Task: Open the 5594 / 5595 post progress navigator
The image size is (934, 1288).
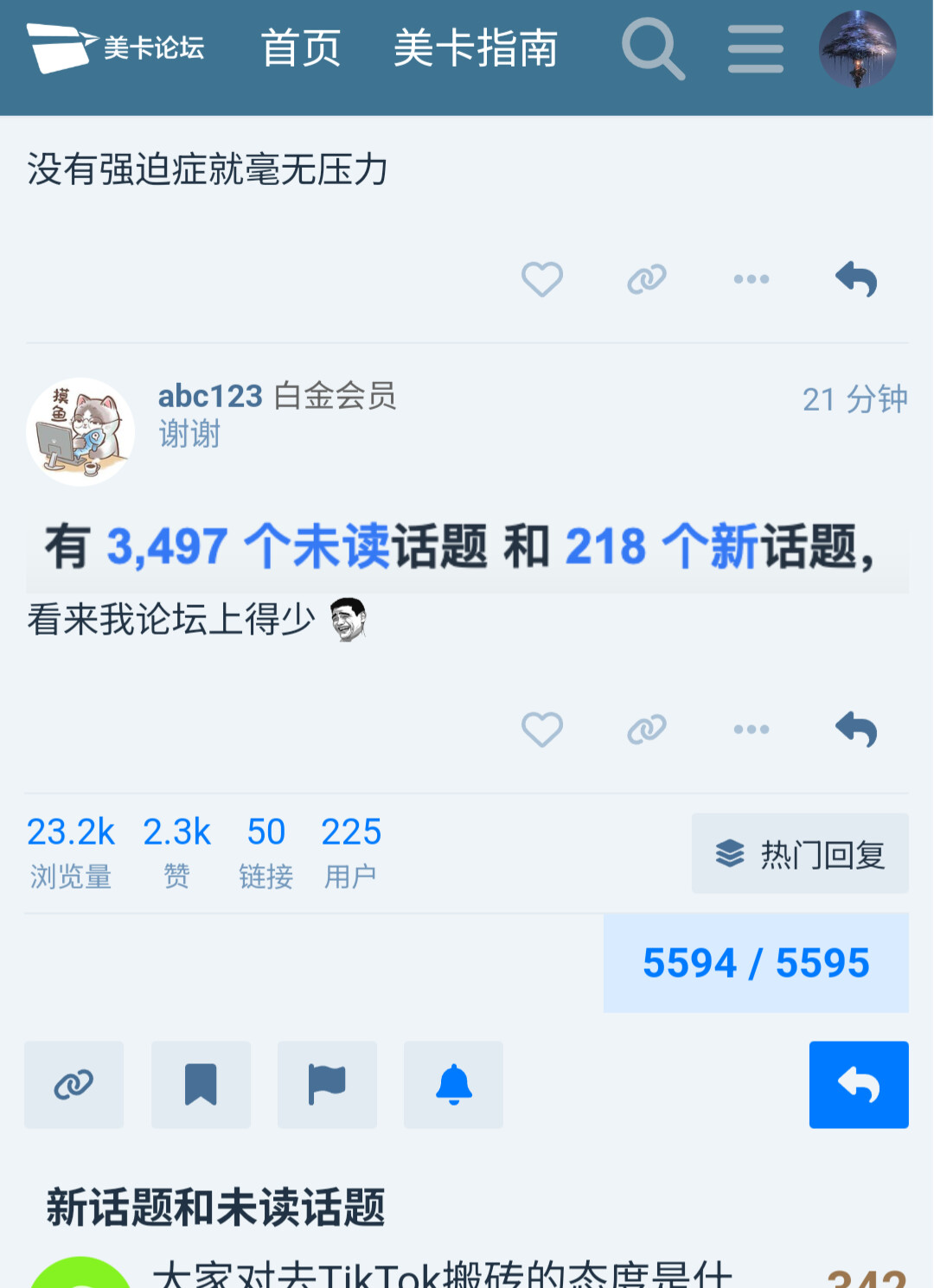Action: [x=756, y=963]
